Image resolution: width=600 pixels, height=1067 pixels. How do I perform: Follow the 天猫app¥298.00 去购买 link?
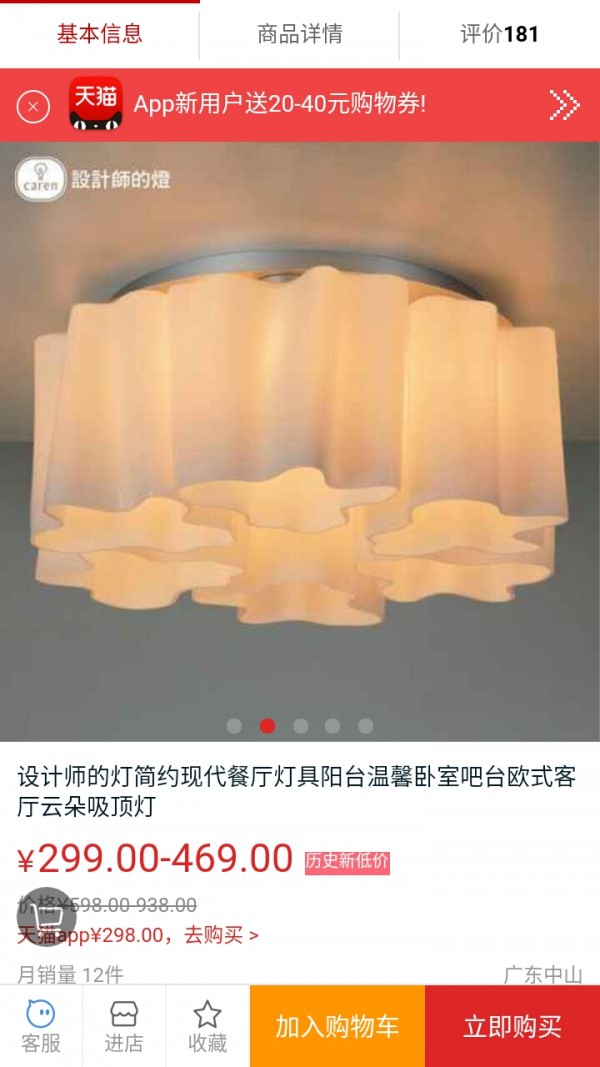138,936
